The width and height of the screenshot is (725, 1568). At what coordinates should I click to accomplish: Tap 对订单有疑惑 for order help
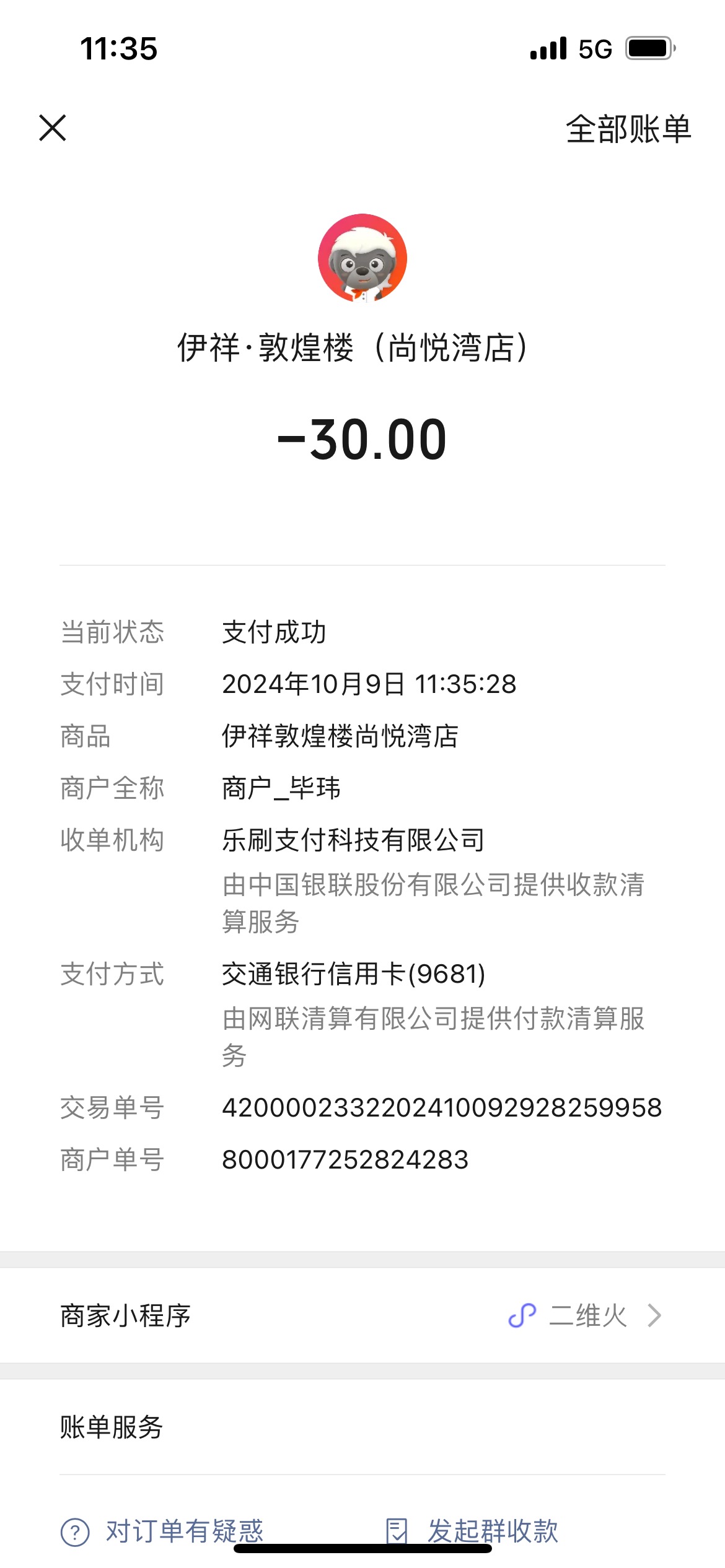click(163, 1531)
